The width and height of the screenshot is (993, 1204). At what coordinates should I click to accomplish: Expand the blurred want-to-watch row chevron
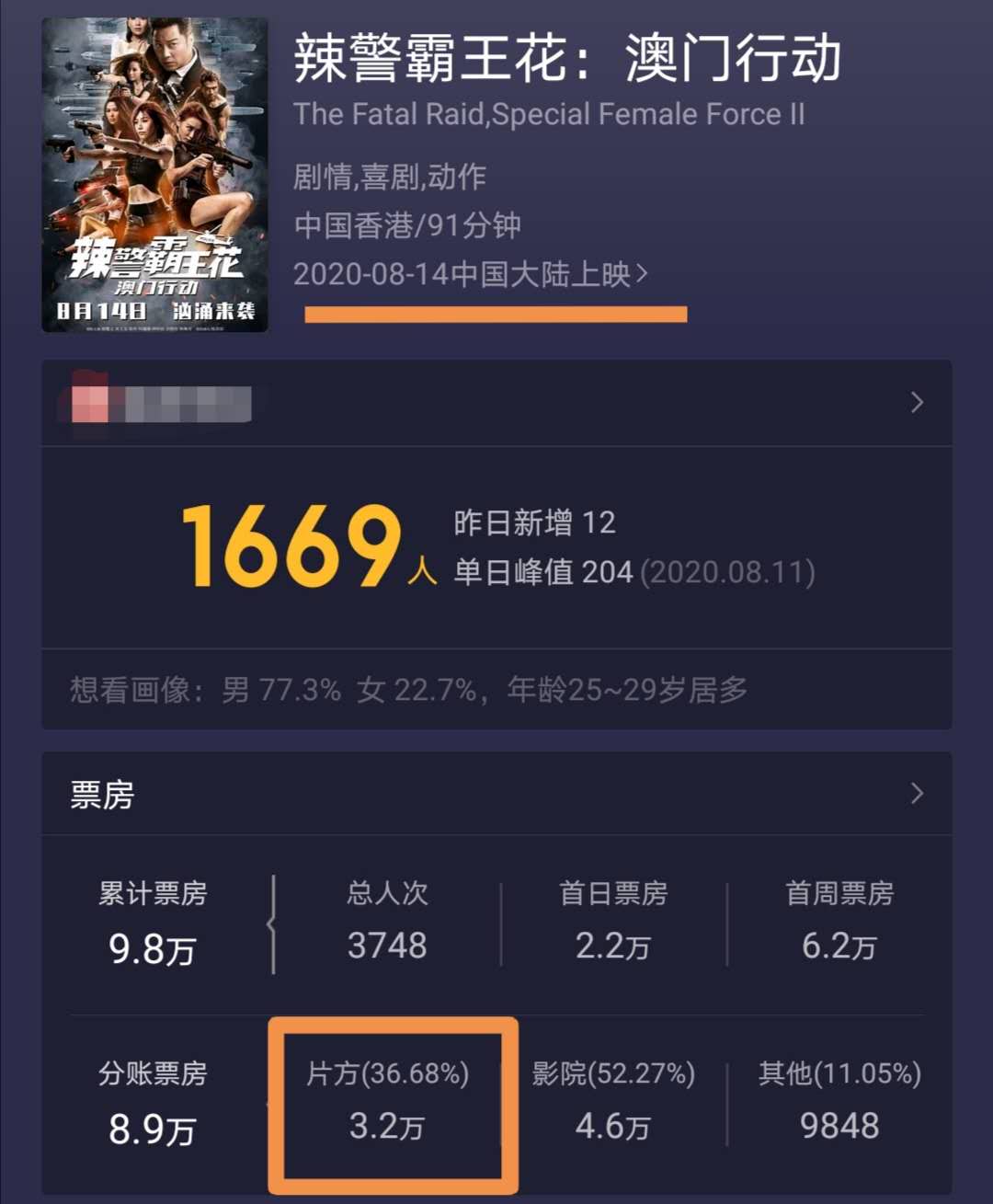916,403
